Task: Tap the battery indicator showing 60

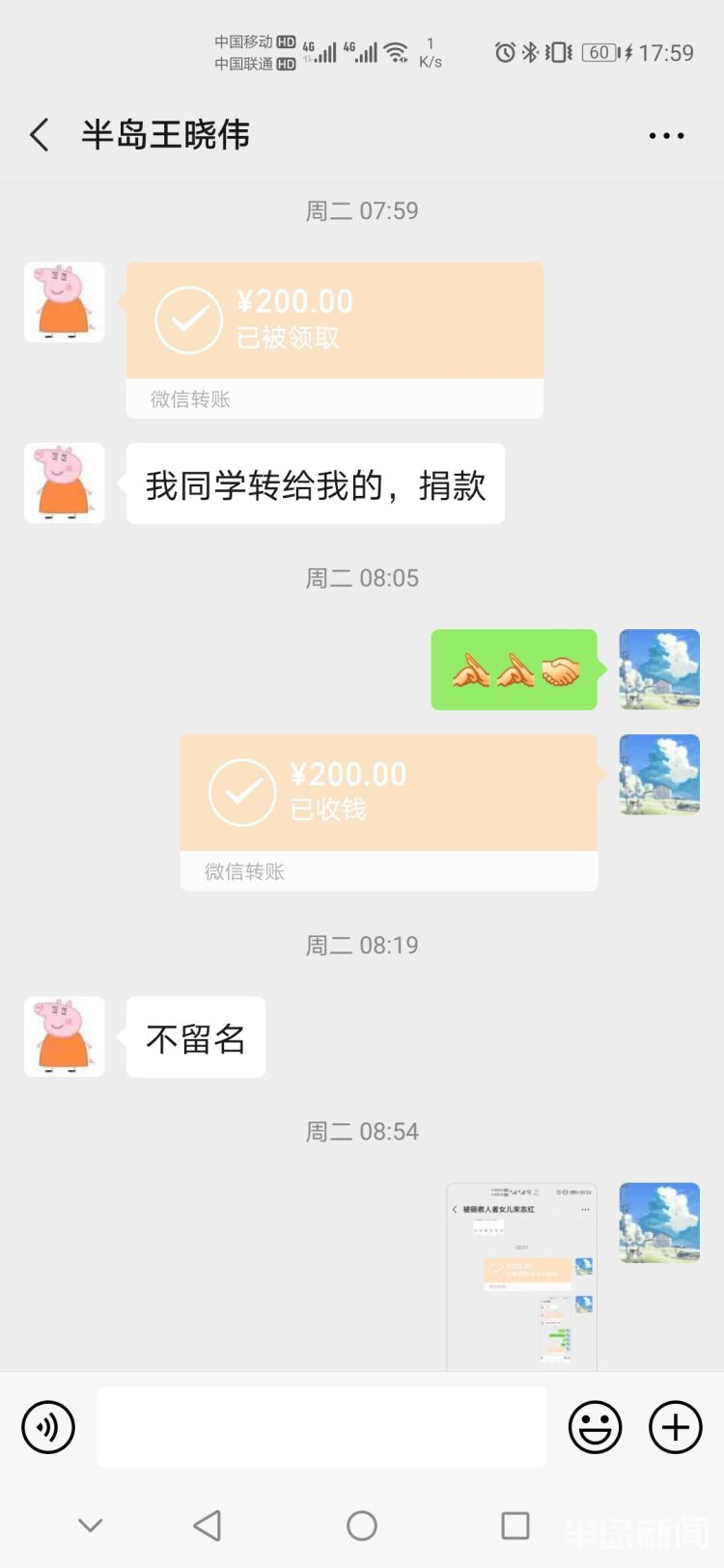Action: click(x=599, y=53)
